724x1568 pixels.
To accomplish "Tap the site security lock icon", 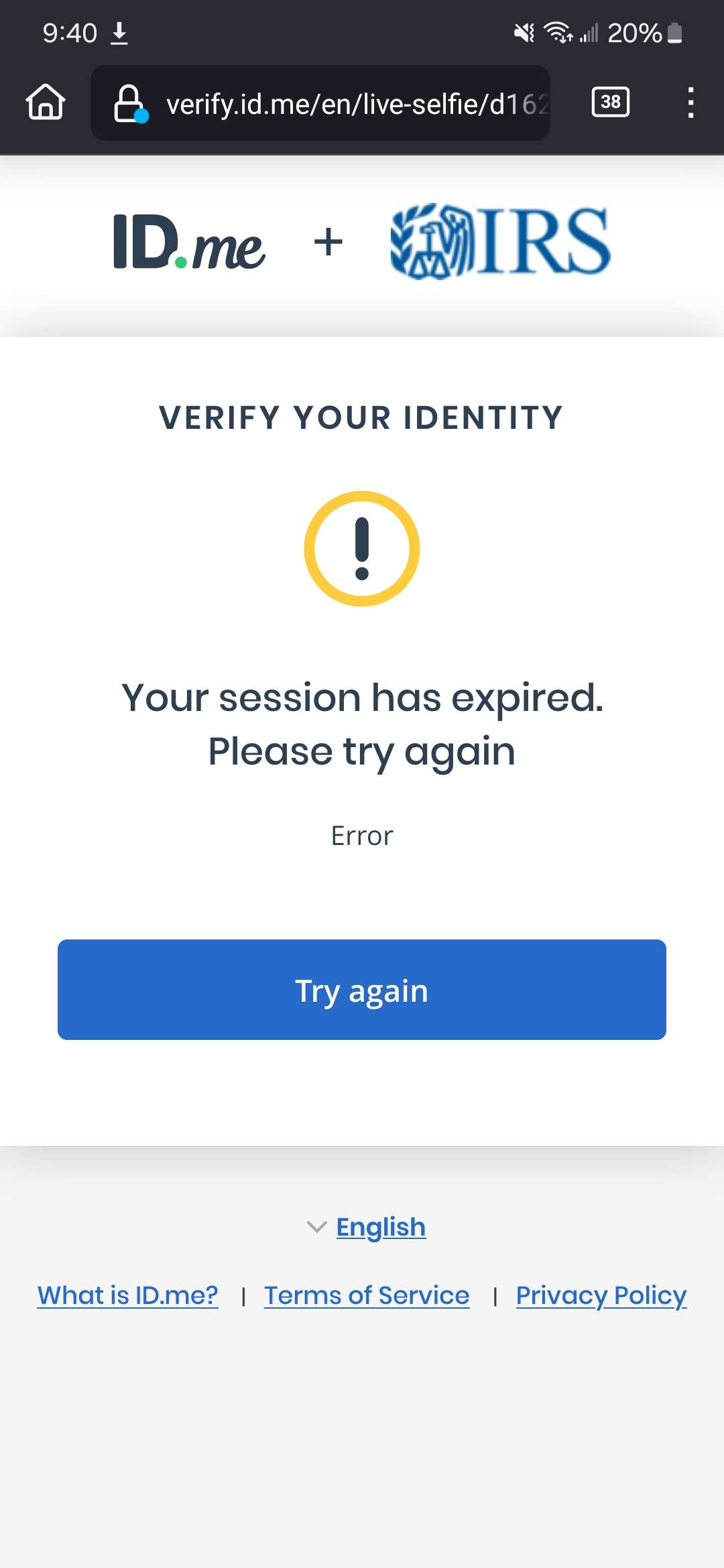I will (129, 103).
